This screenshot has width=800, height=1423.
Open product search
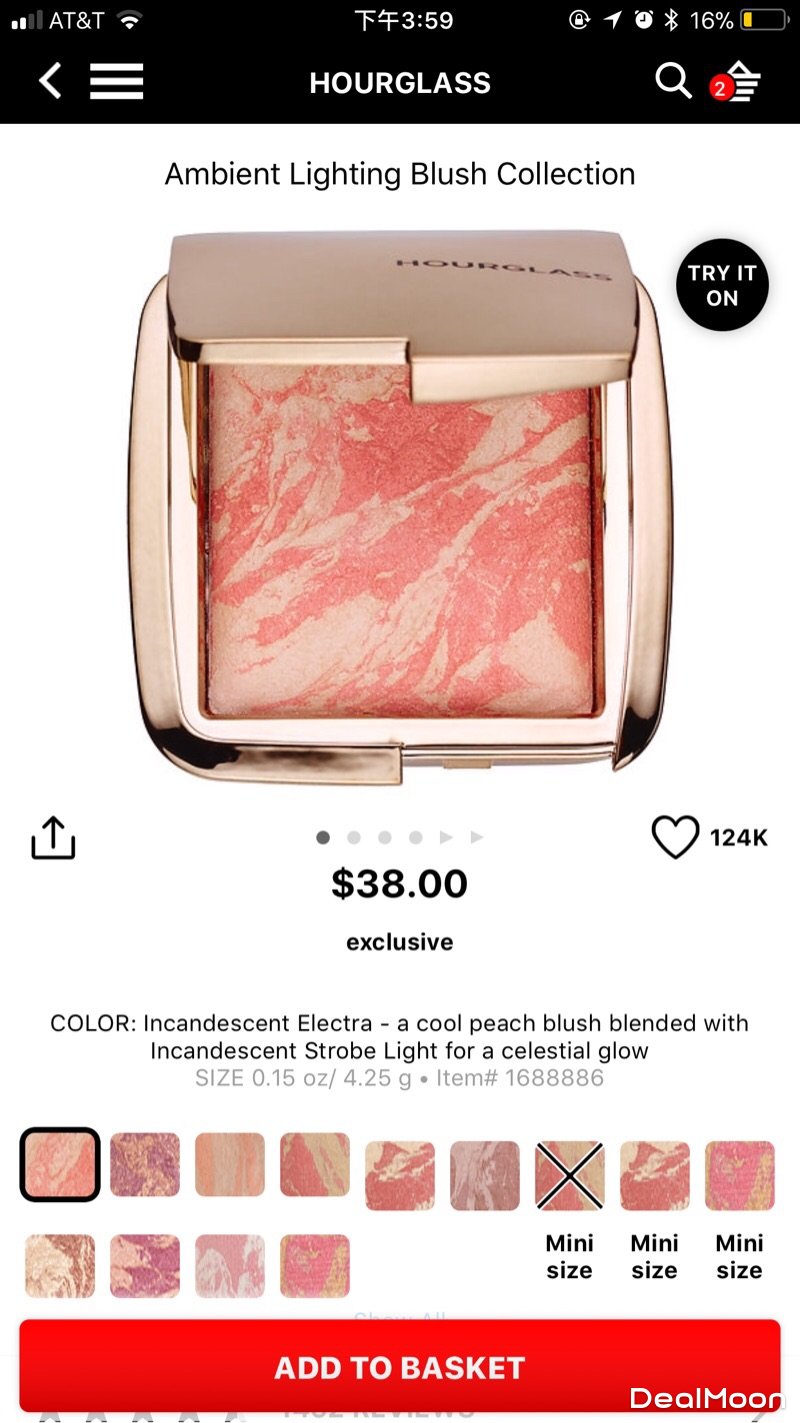(673, 81)
